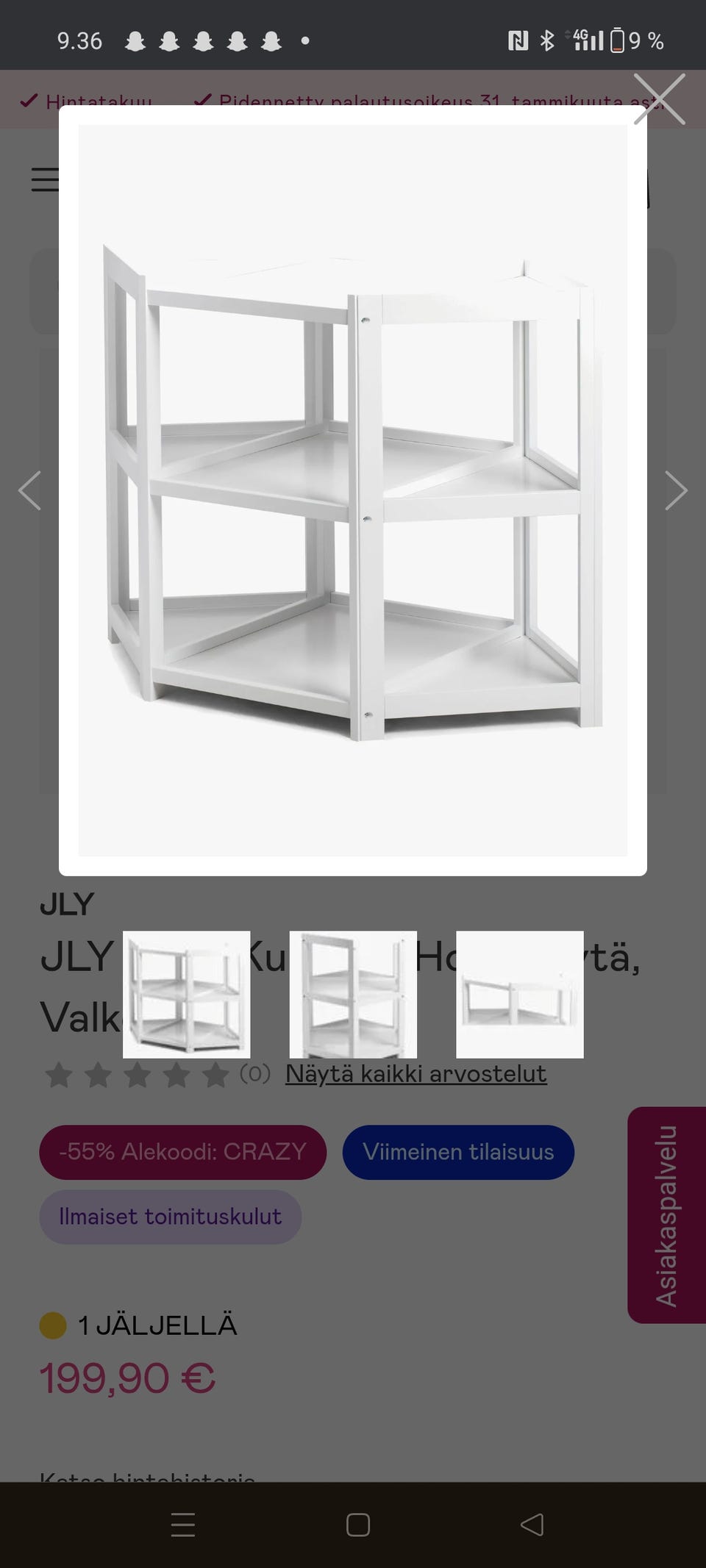Open the system recent apps view
The image size is (706, 1568).
[183, 1525]
